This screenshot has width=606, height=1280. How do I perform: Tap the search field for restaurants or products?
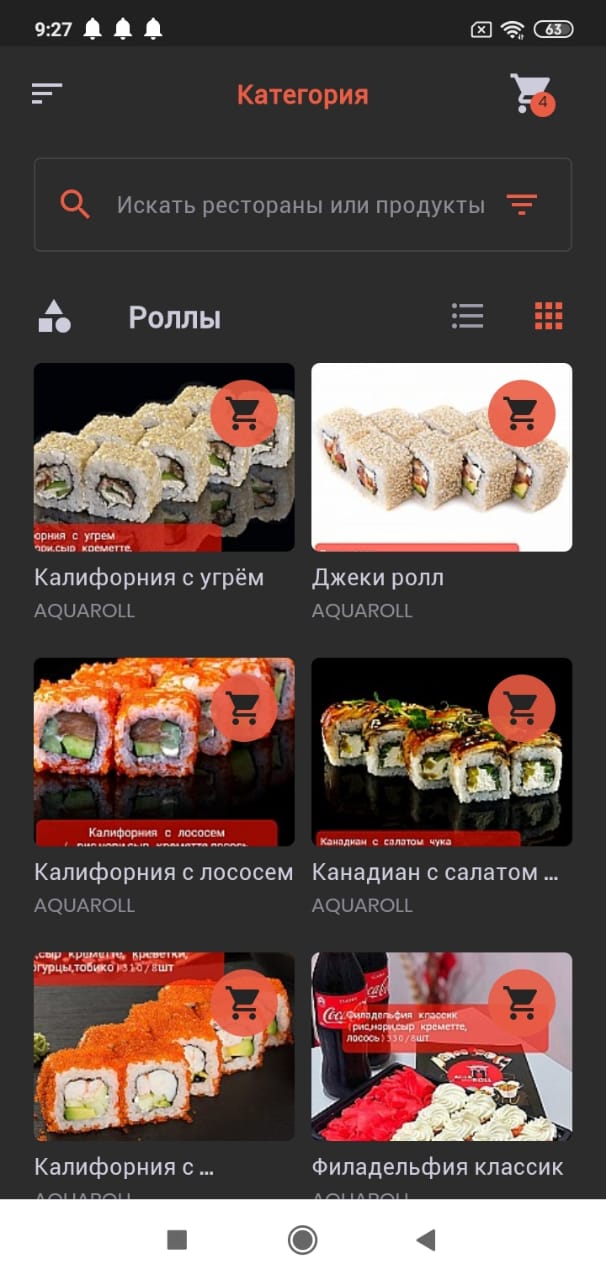pyautogui.click(x=300, y=205)
